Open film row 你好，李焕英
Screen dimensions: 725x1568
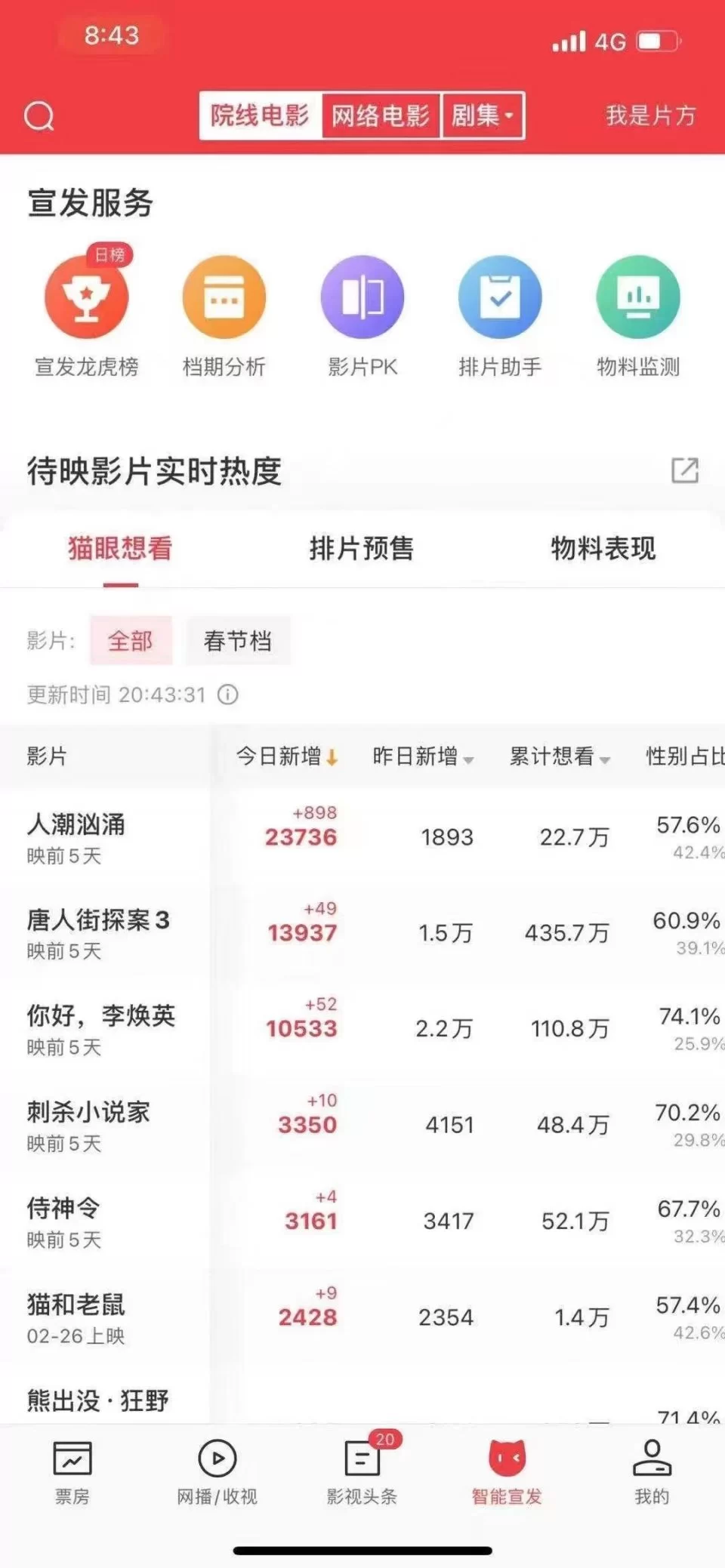100,1028
